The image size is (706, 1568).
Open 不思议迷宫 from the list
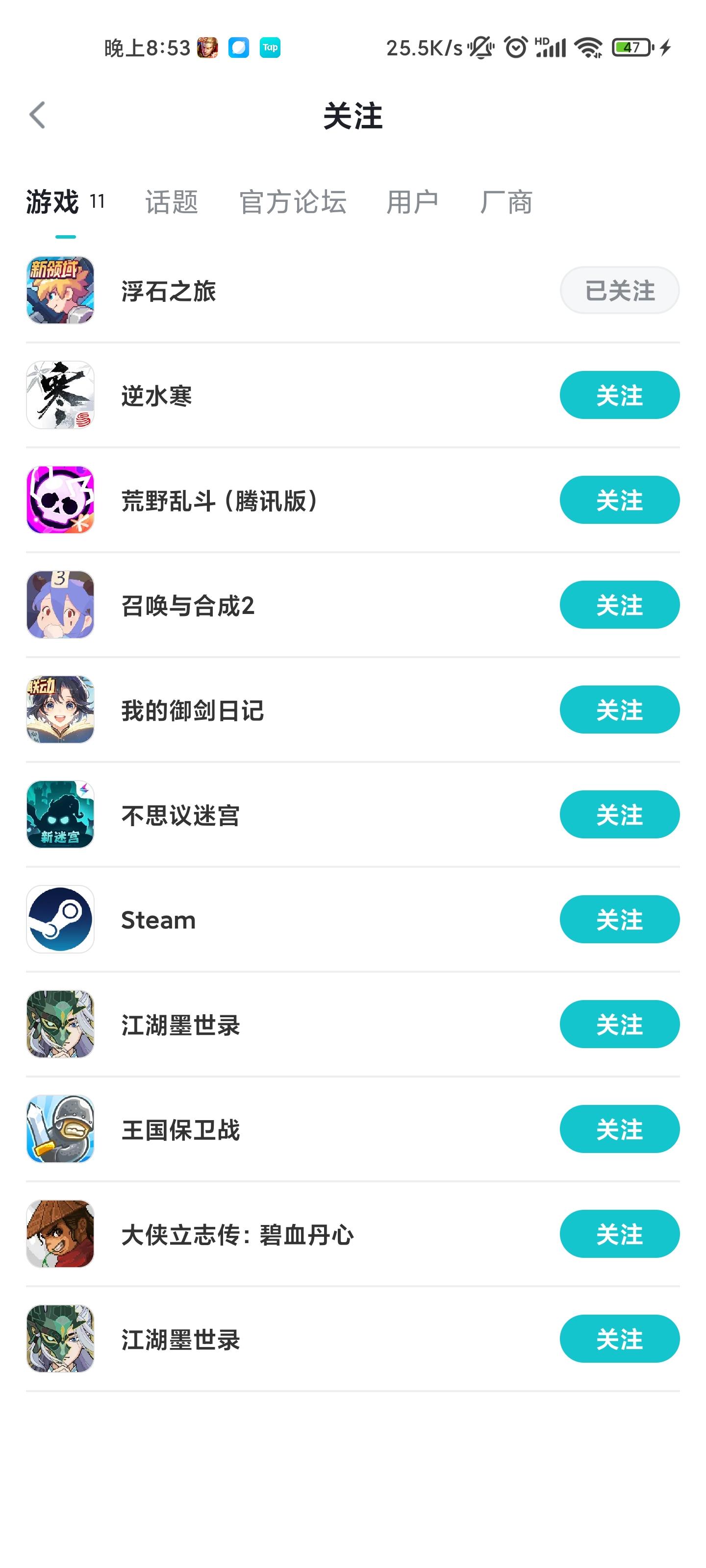(180, 815)
